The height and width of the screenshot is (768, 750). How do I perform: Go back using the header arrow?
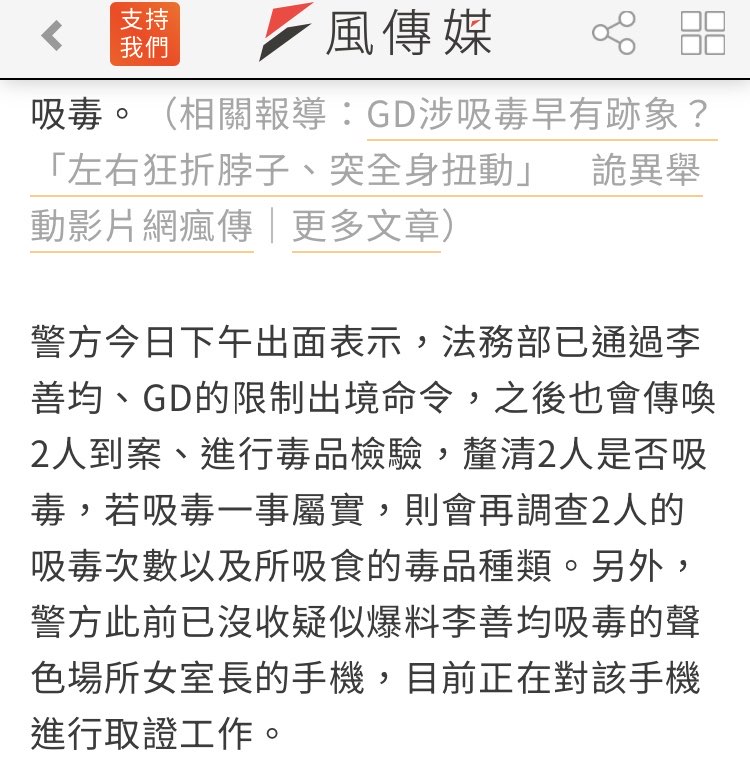(52, 36)
